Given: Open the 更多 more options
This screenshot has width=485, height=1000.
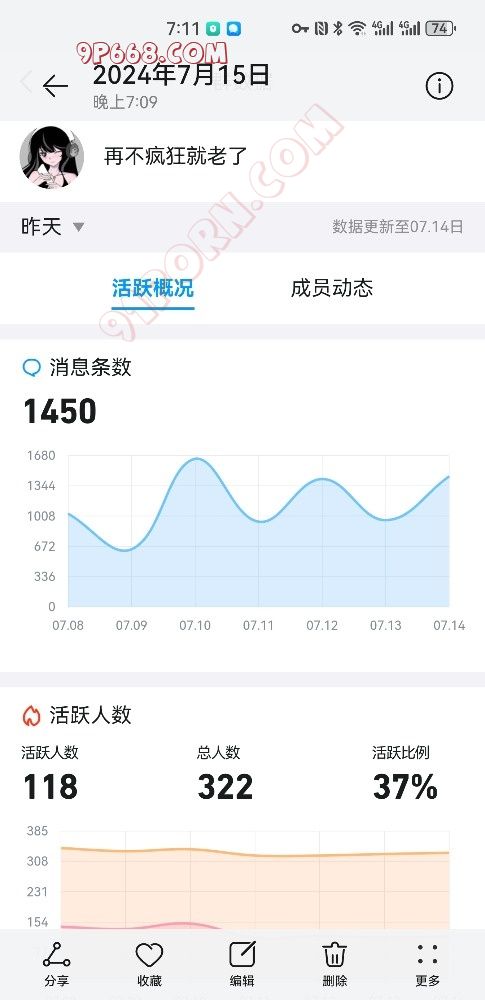Looking at the screenshot, I should pos(428,964).
